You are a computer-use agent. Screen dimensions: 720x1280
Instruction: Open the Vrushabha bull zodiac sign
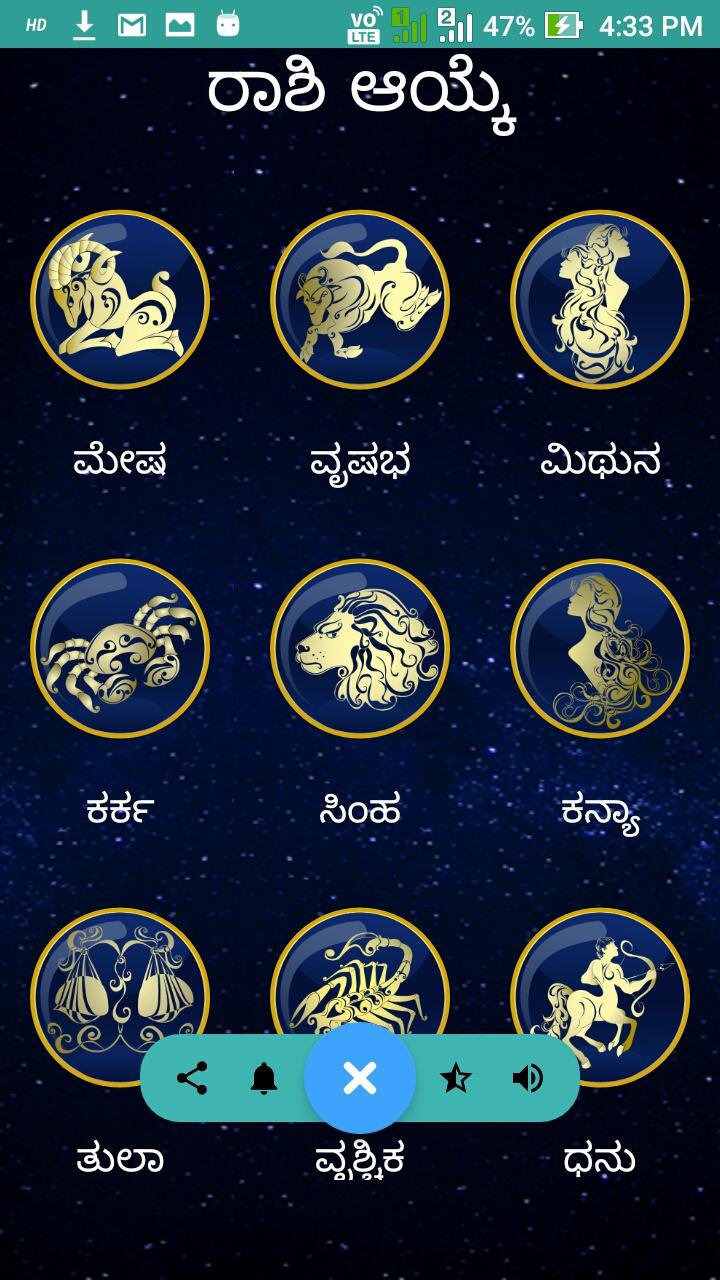coord(360,298)
